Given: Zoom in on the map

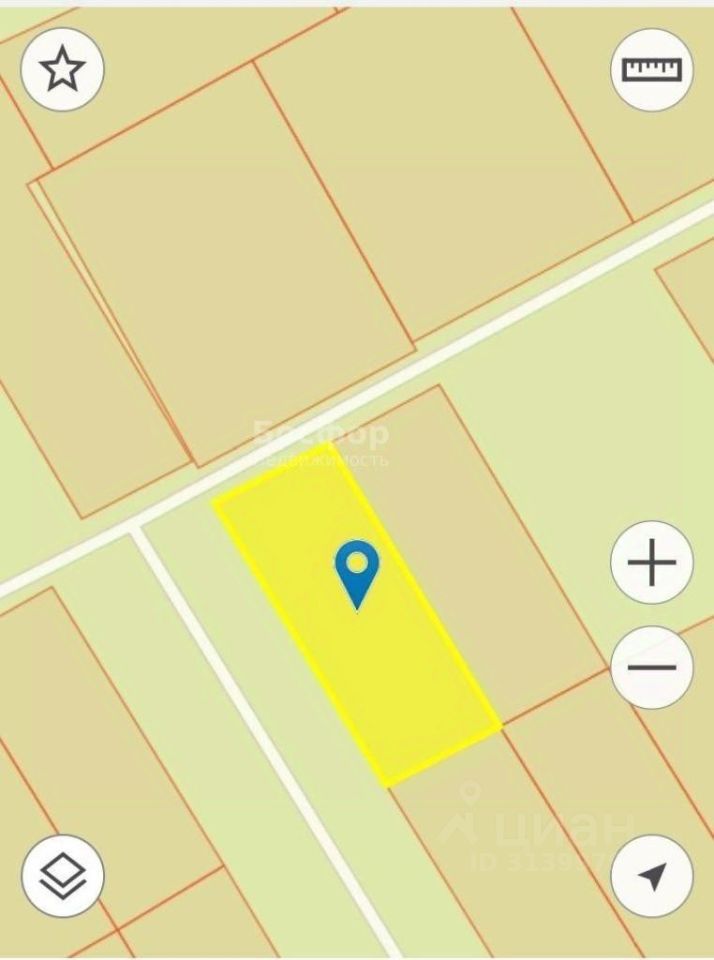Looking at the screenshot, I should coord(651,563).
